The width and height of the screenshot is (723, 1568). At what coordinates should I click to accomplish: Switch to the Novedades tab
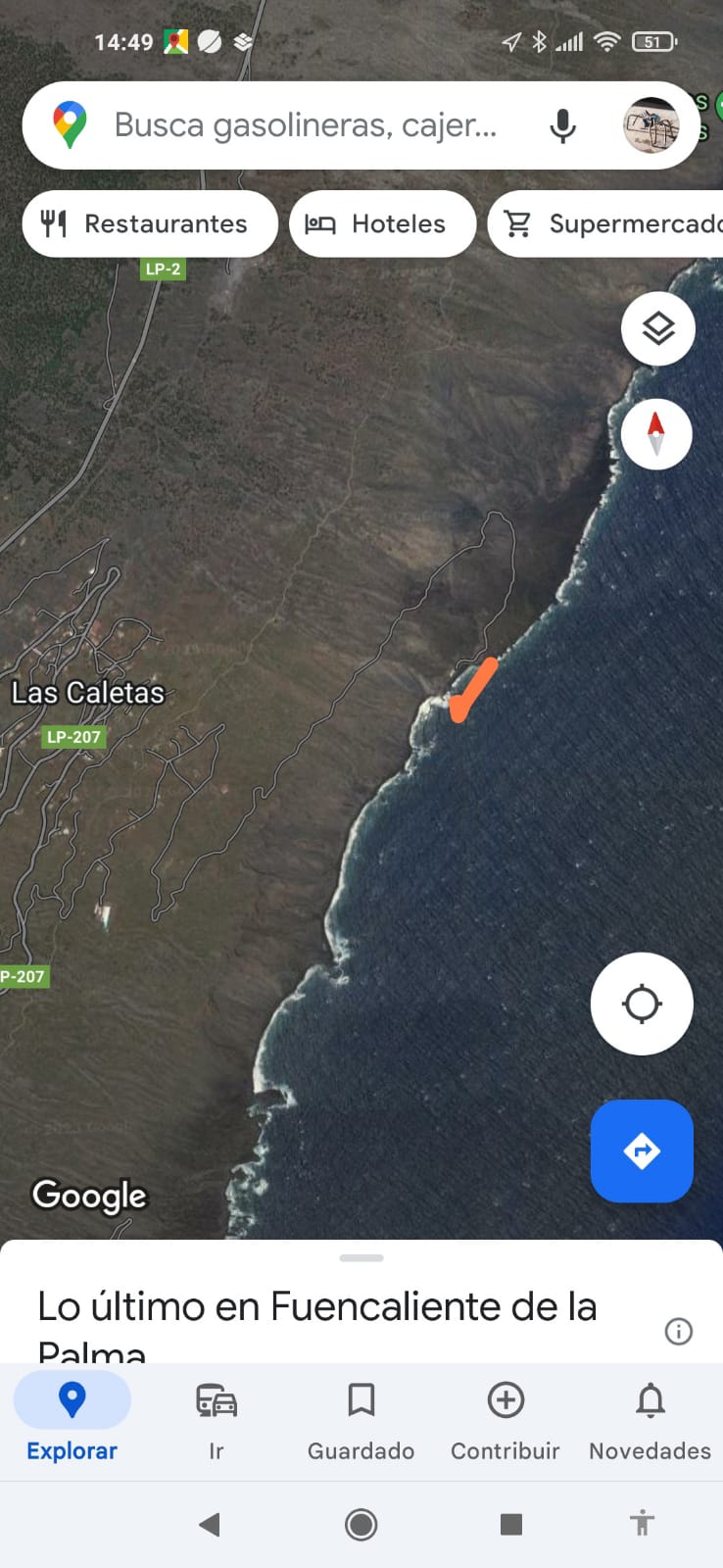click(x=650, y=1417)
